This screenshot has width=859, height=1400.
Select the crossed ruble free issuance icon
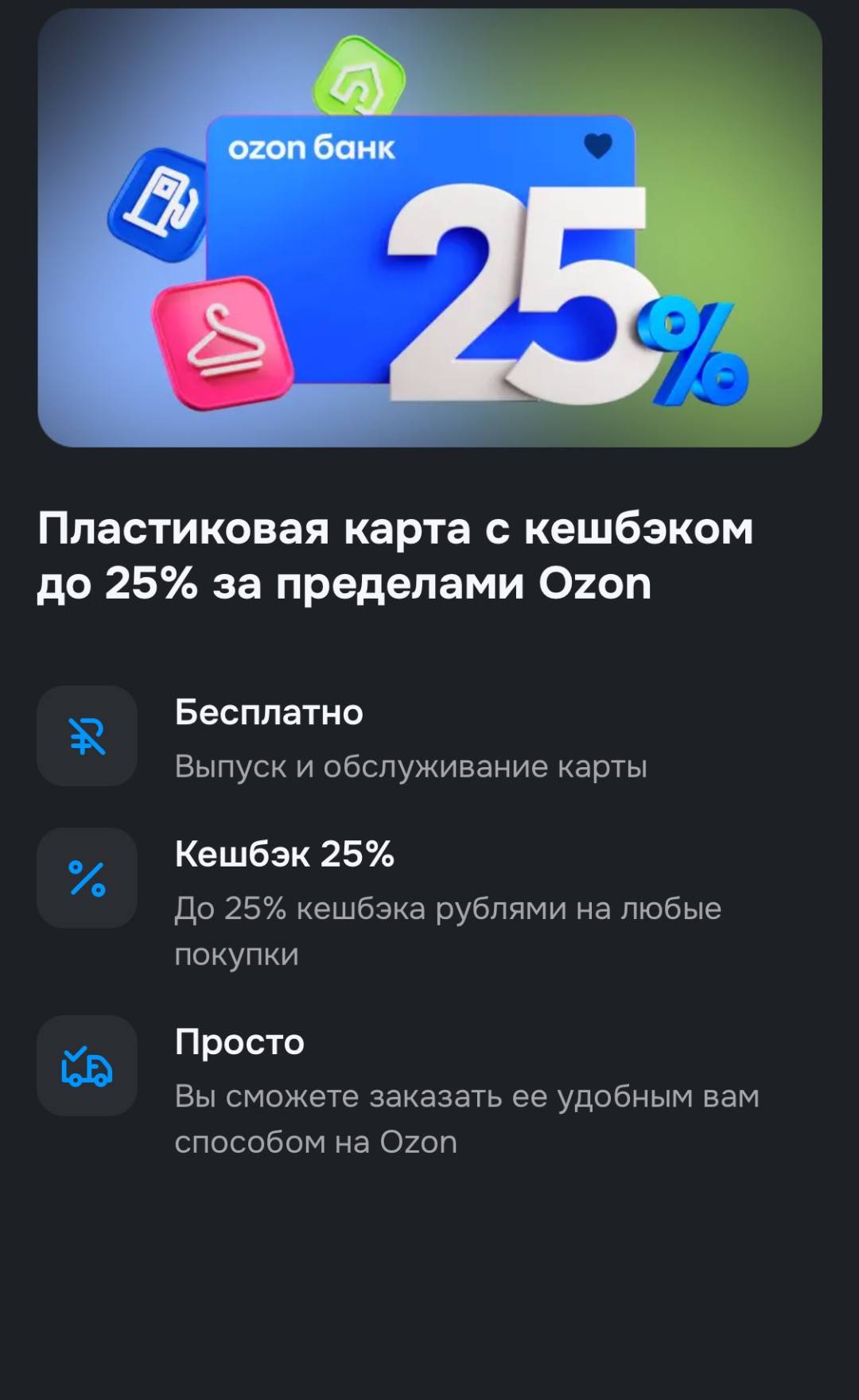(86, 735)
